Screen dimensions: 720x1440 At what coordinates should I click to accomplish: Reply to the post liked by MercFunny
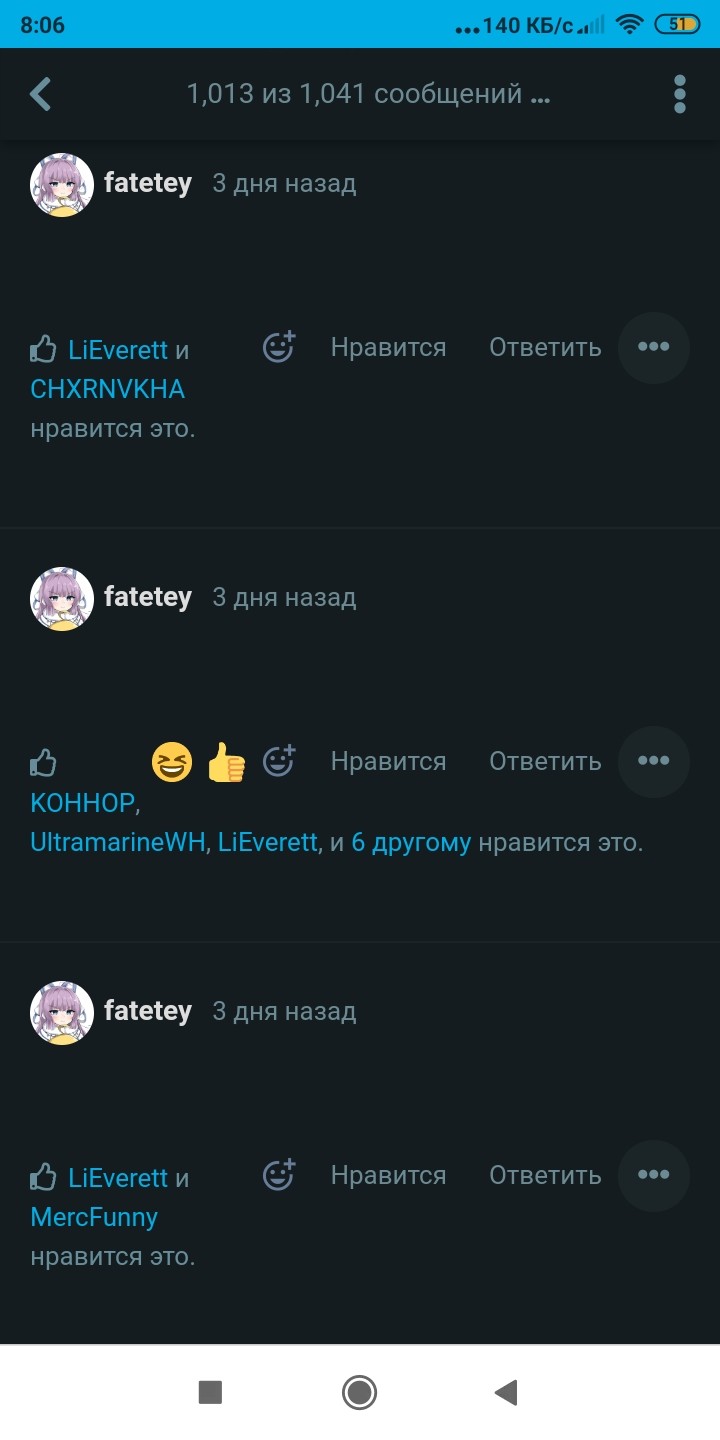click(x=545, y=1175)
